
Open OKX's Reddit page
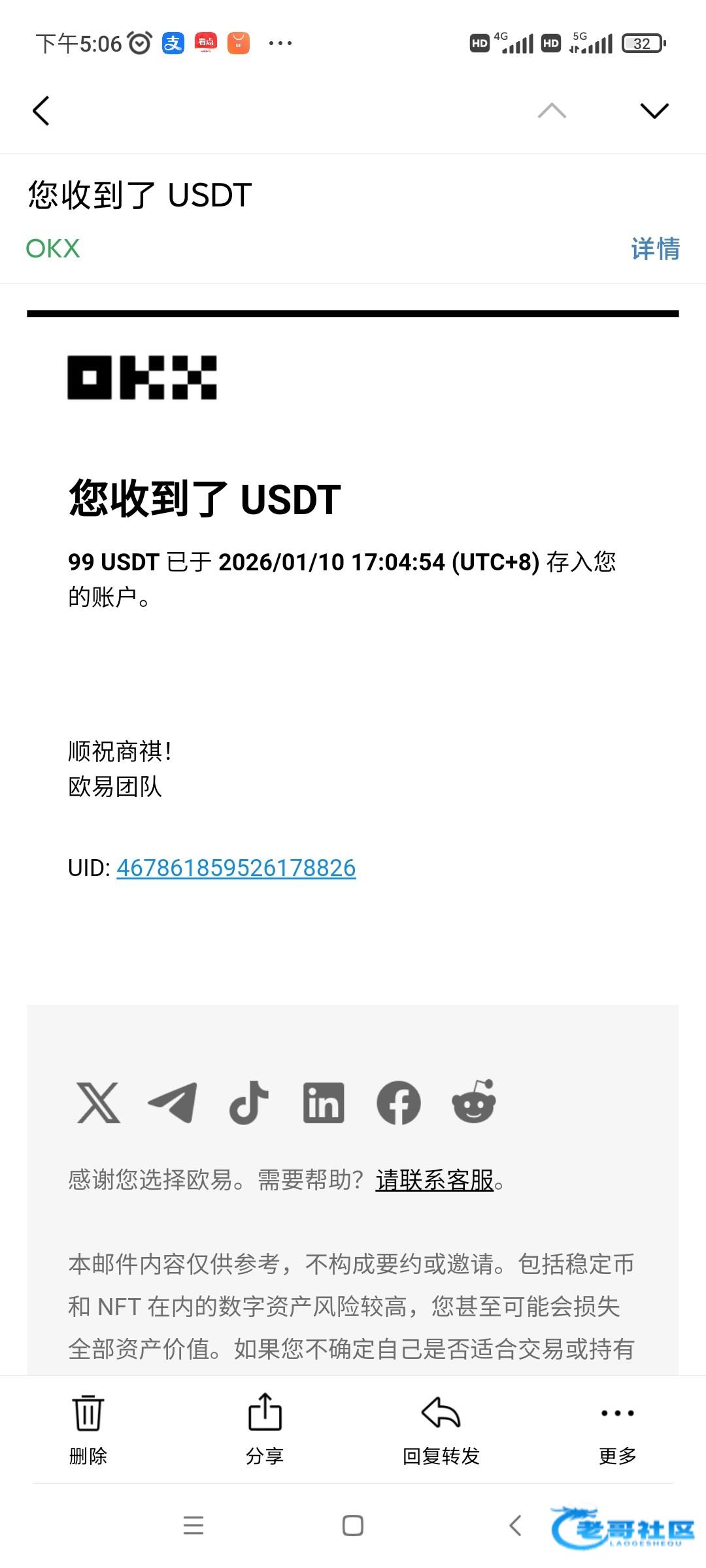tap(474, 1103)
